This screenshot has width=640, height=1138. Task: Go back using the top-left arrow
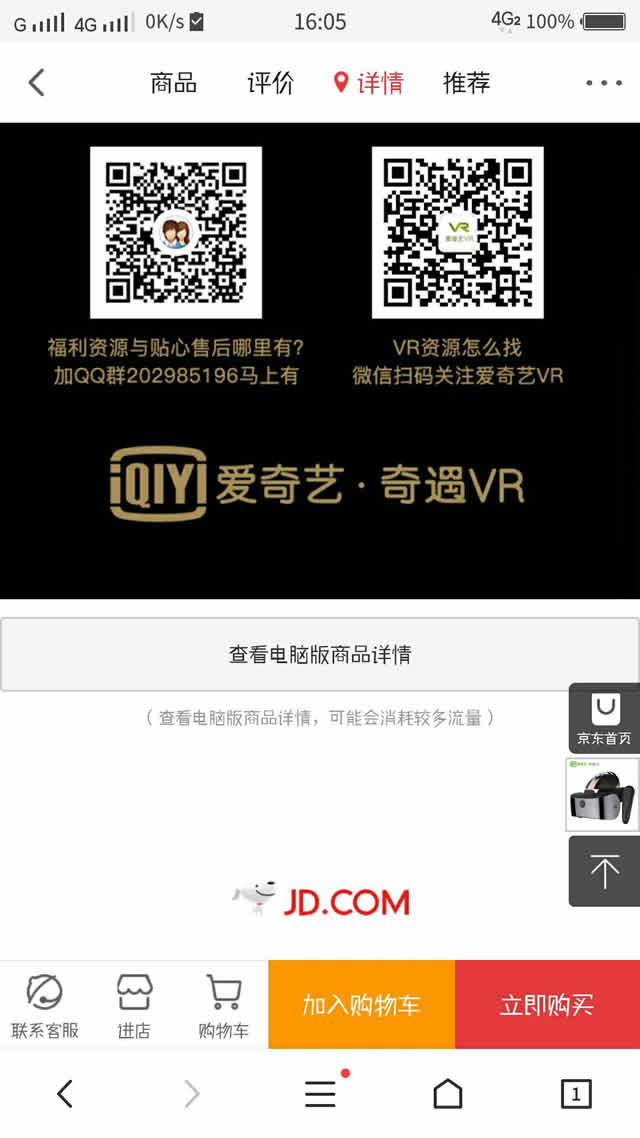(37, 82)
